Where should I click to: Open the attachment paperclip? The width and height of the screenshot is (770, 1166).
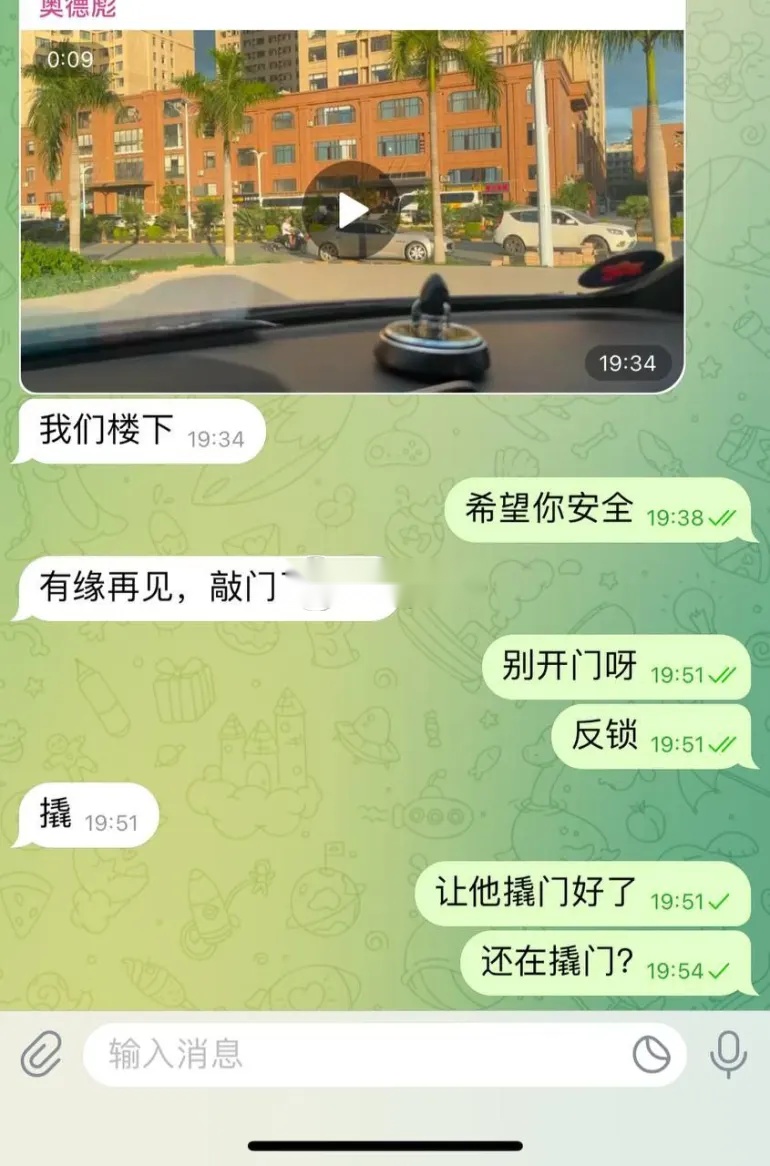[41, 1054]
